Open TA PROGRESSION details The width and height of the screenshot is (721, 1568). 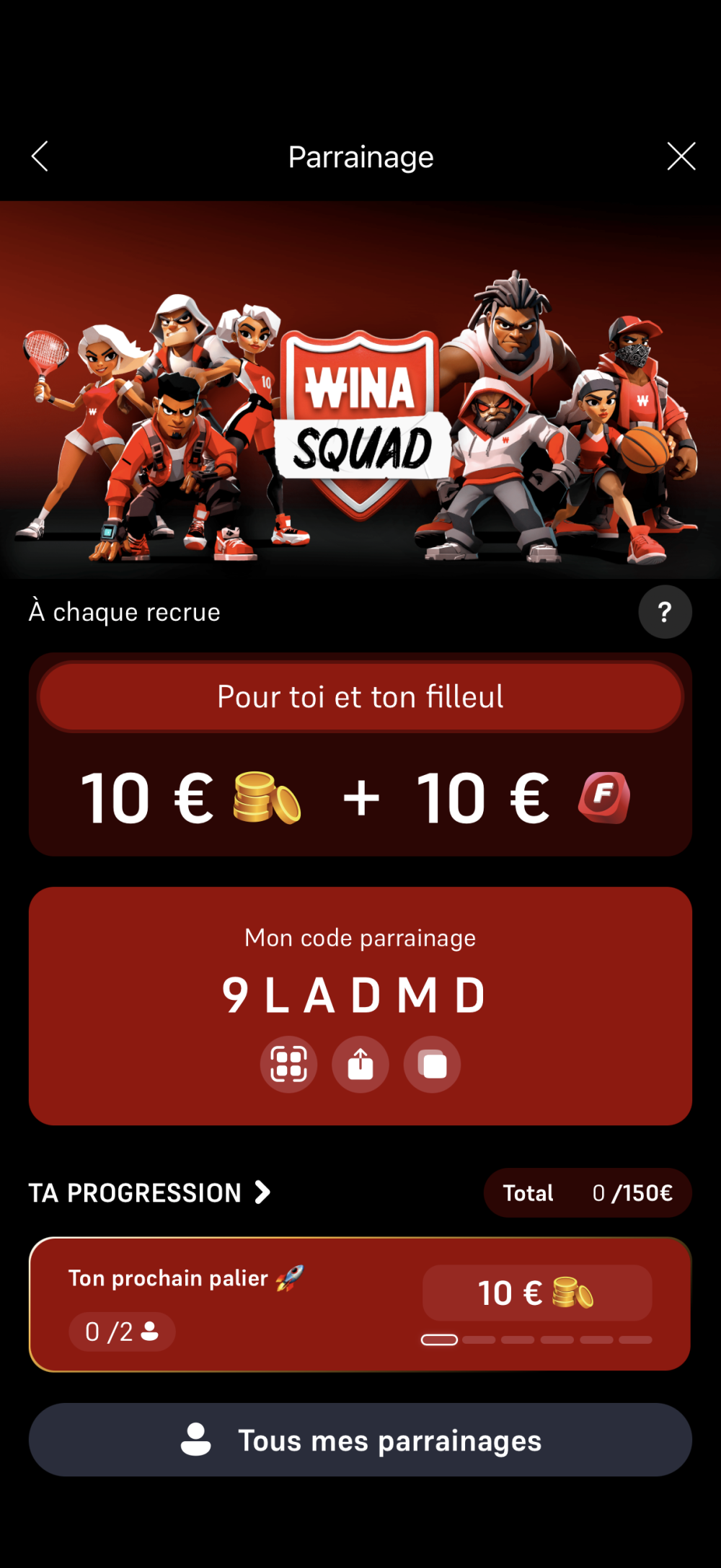pos(150,1193)
